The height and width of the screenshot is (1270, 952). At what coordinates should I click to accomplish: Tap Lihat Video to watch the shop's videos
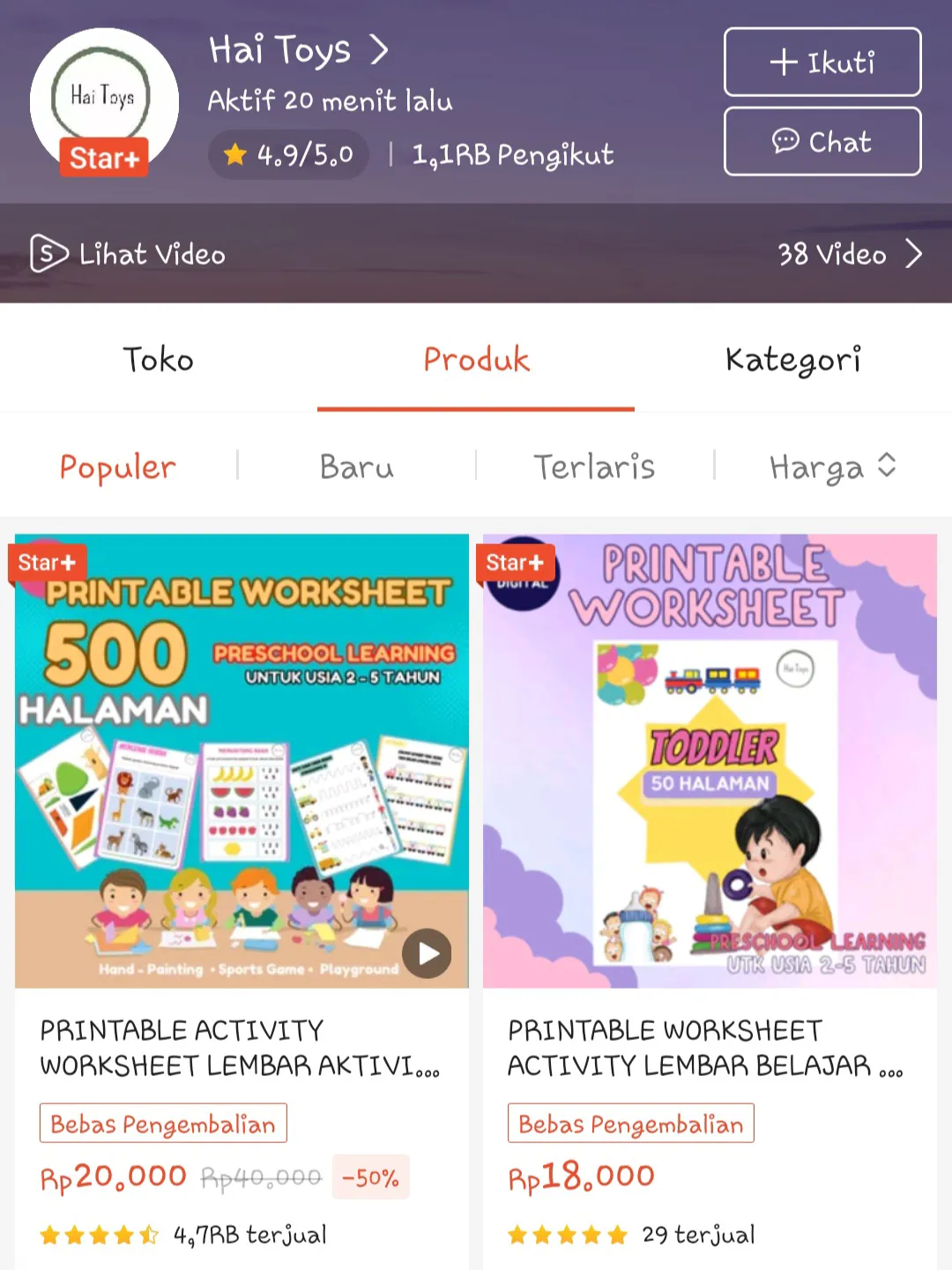tap(129, 254)
